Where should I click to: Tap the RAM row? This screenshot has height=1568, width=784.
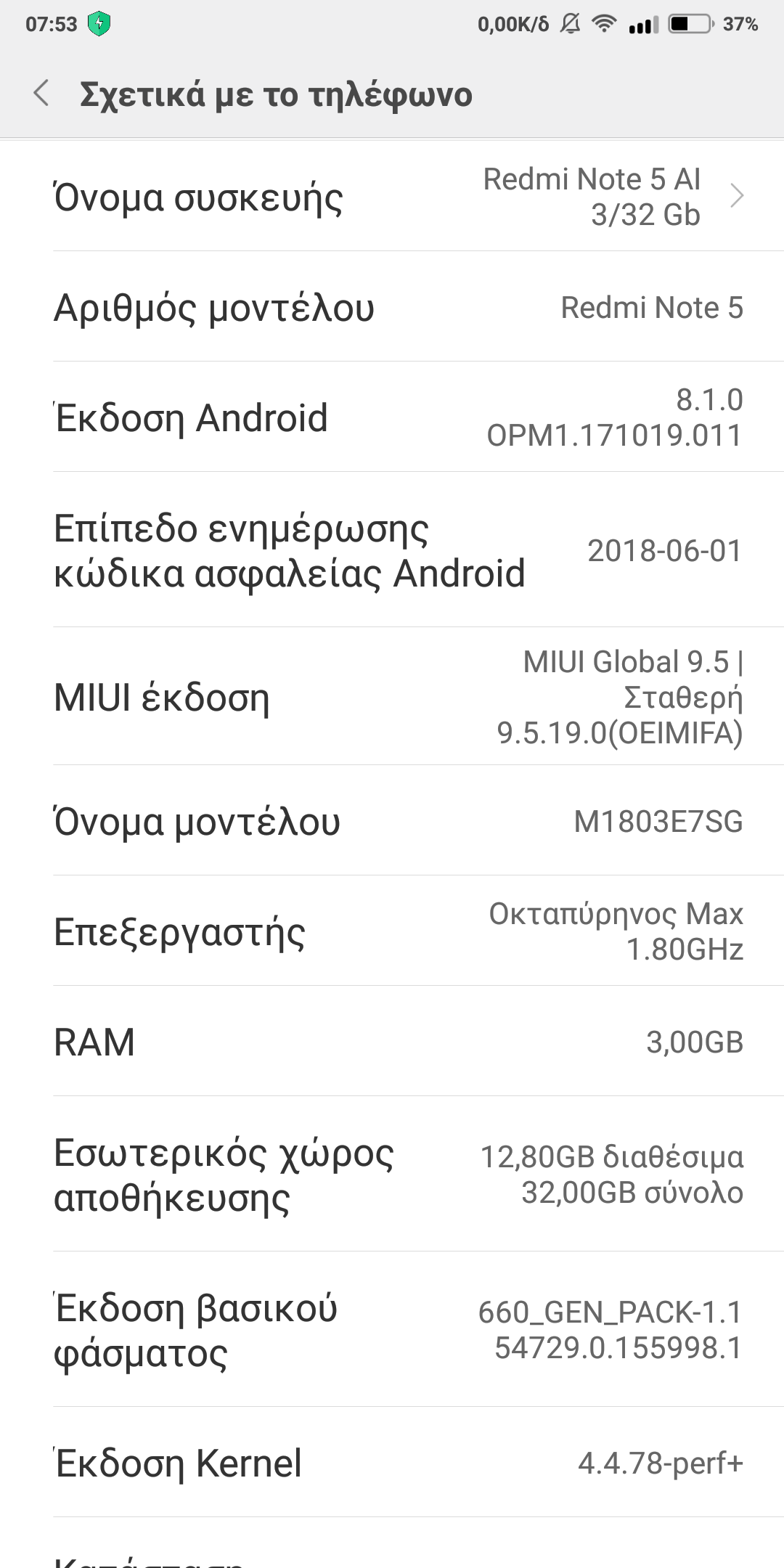392,1042
